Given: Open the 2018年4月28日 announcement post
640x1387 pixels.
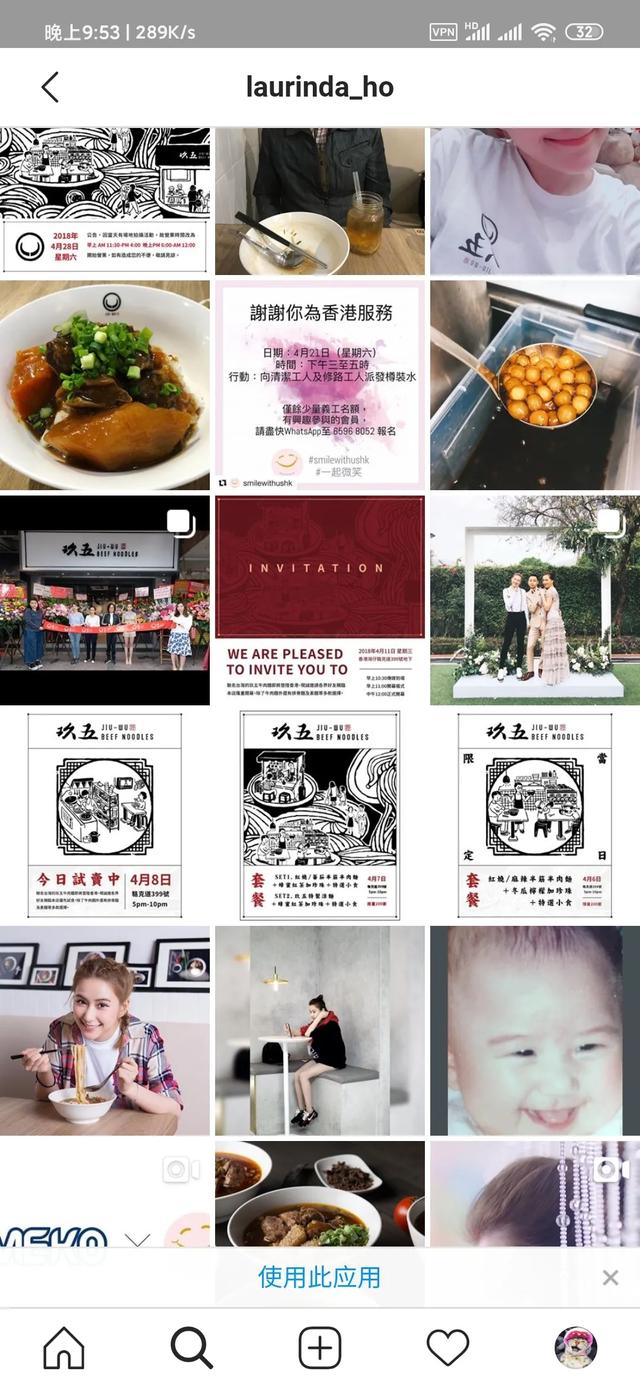Looking at the screenshot, I should [104, 200].
